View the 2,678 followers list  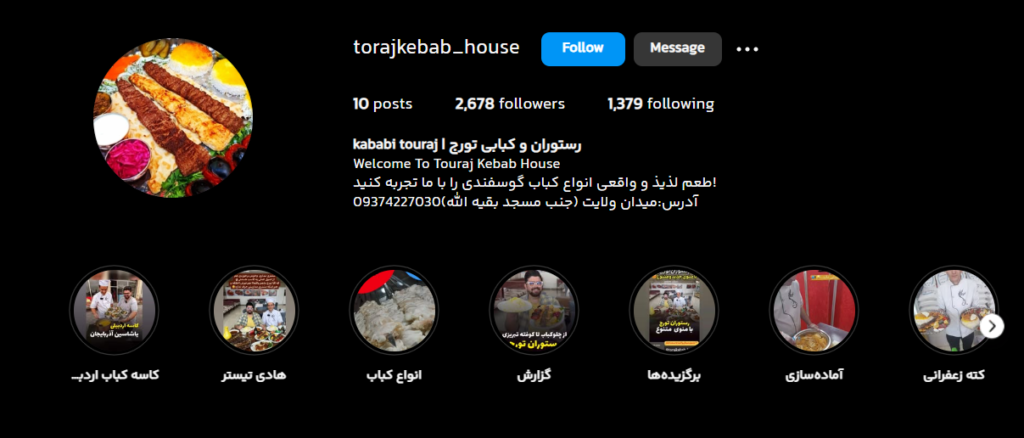tap(509, 103)
